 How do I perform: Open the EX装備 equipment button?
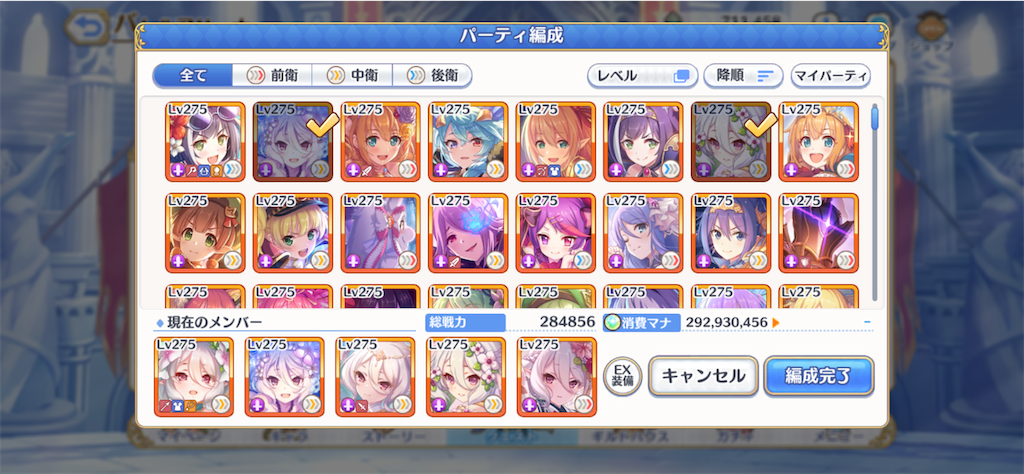click(x=621, y=376)
